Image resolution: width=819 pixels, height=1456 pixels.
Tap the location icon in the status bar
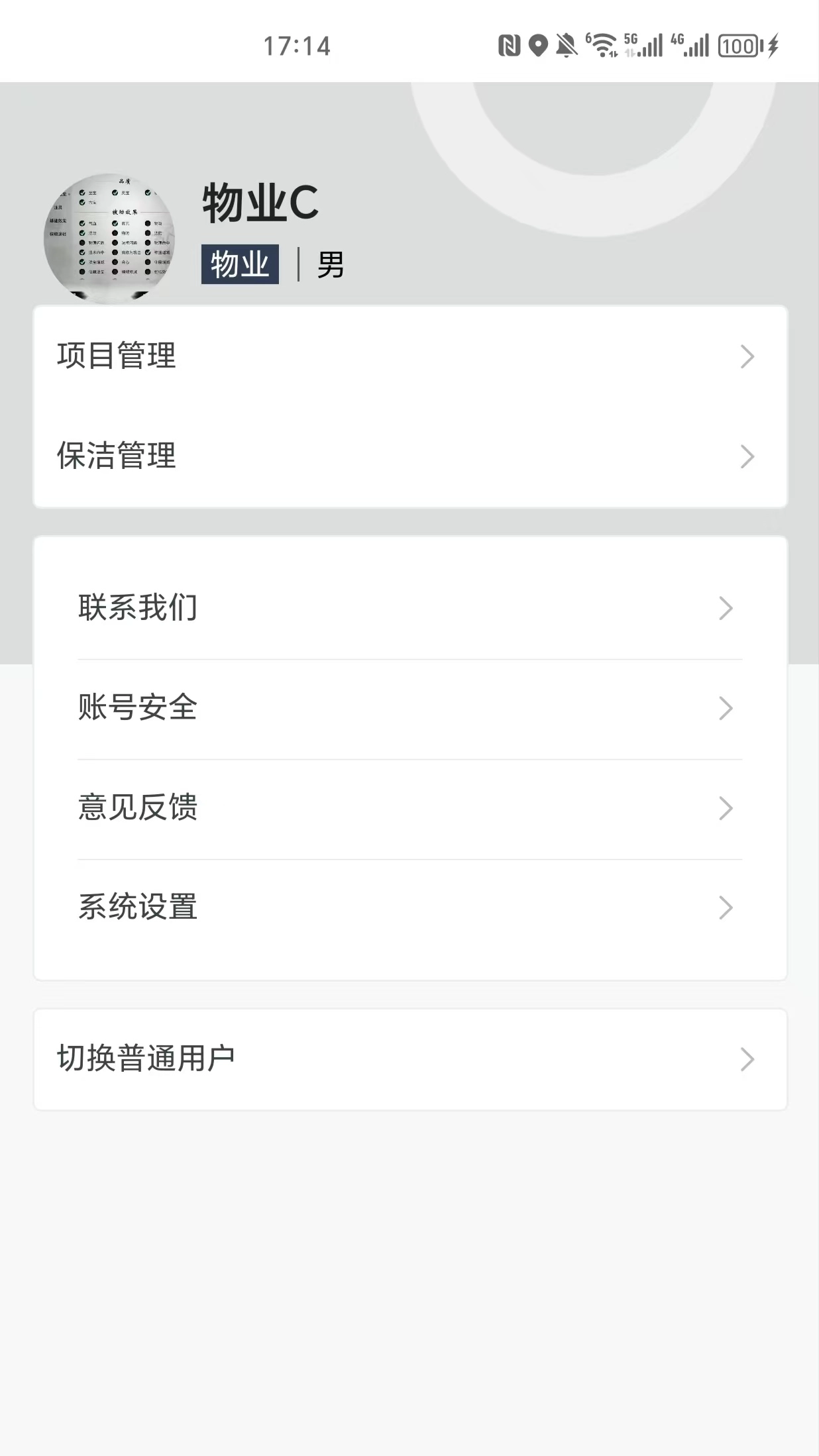point(538,45)
